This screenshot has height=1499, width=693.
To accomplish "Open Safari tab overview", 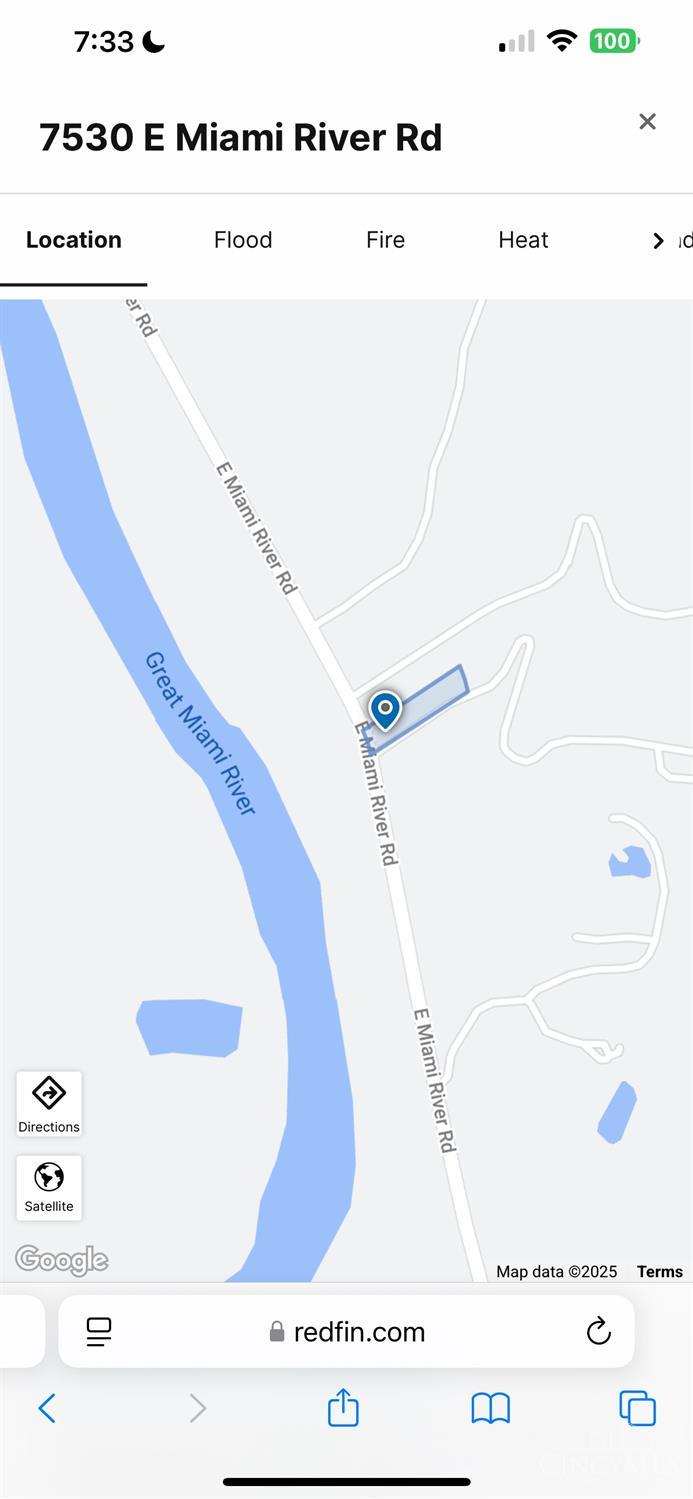I will coord(637,1408).
